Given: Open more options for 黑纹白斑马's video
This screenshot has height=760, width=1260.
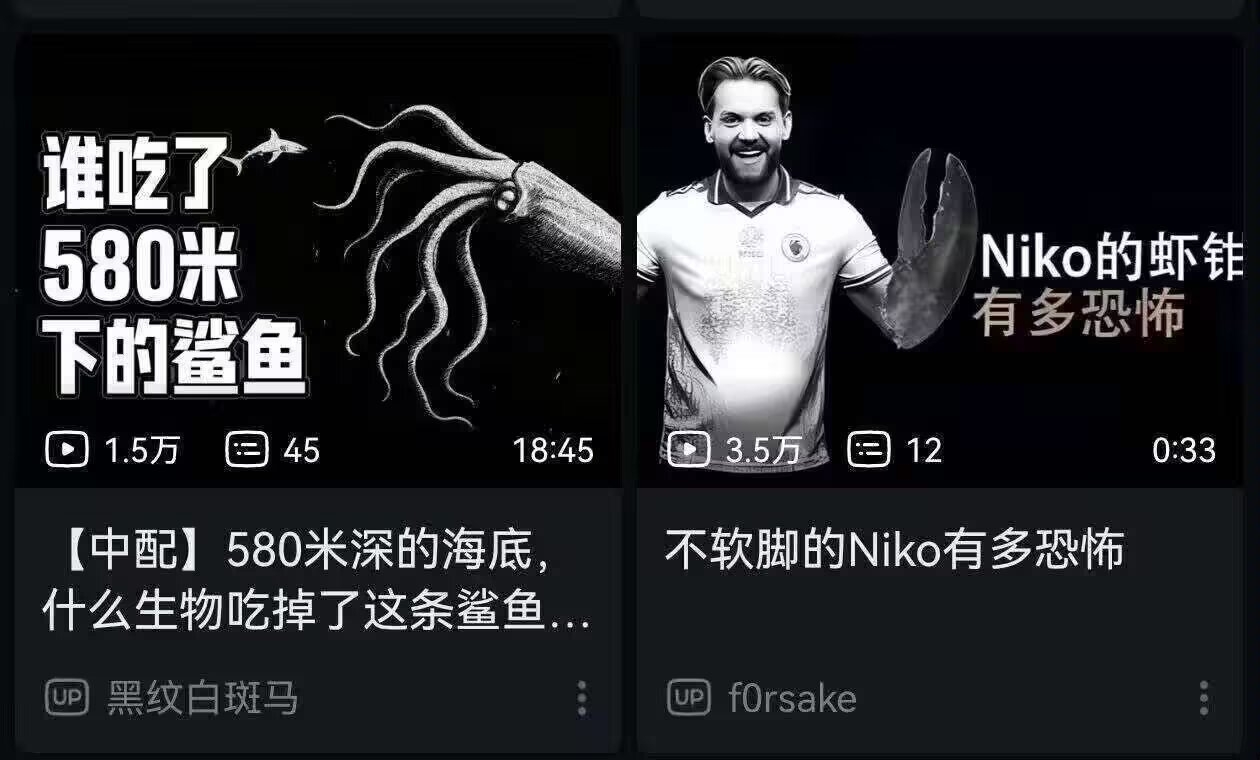Looking at the screenshot, I should click(582, 698).
